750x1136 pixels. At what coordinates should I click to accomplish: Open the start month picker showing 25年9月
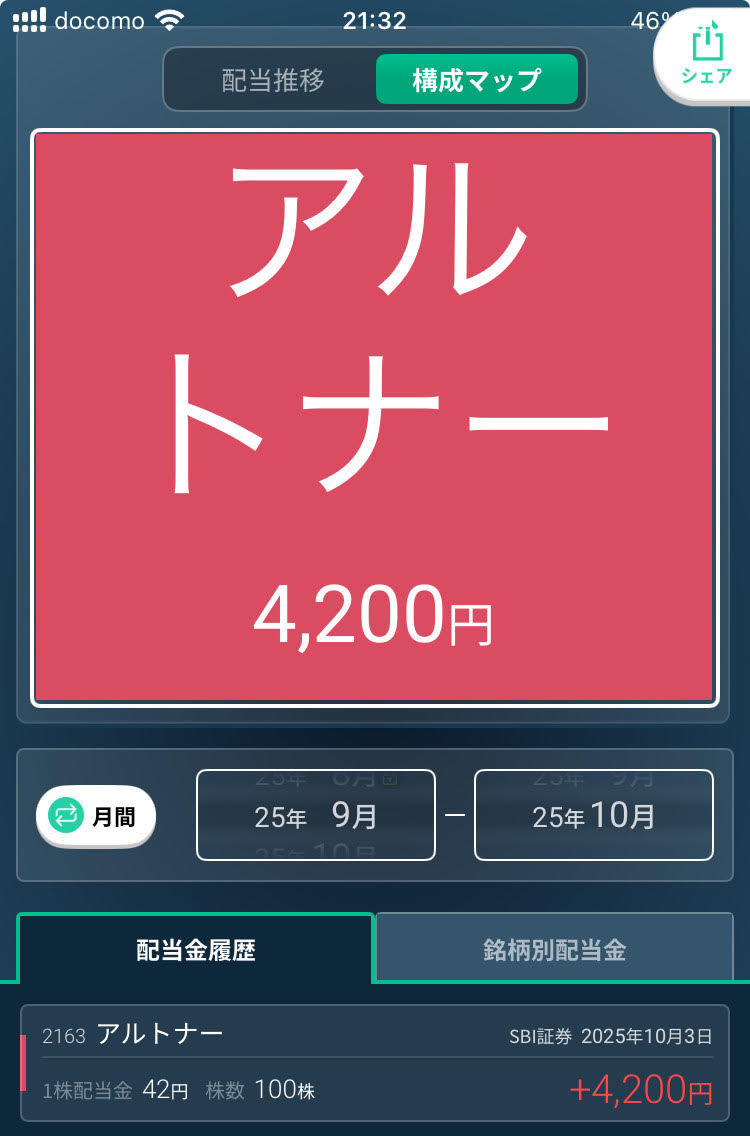pos(315,815)
